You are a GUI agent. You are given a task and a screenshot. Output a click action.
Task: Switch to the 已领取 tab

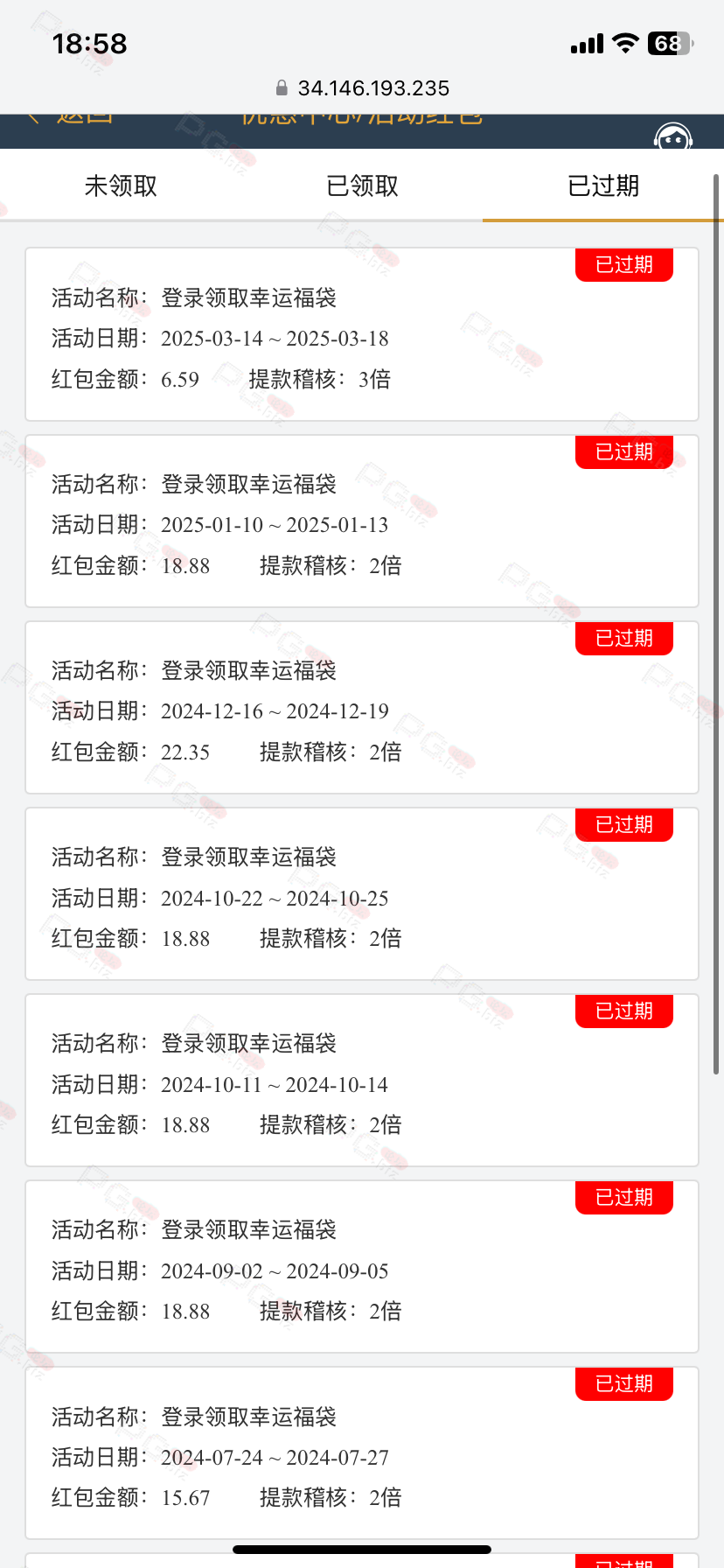click(x=362, y=185)
